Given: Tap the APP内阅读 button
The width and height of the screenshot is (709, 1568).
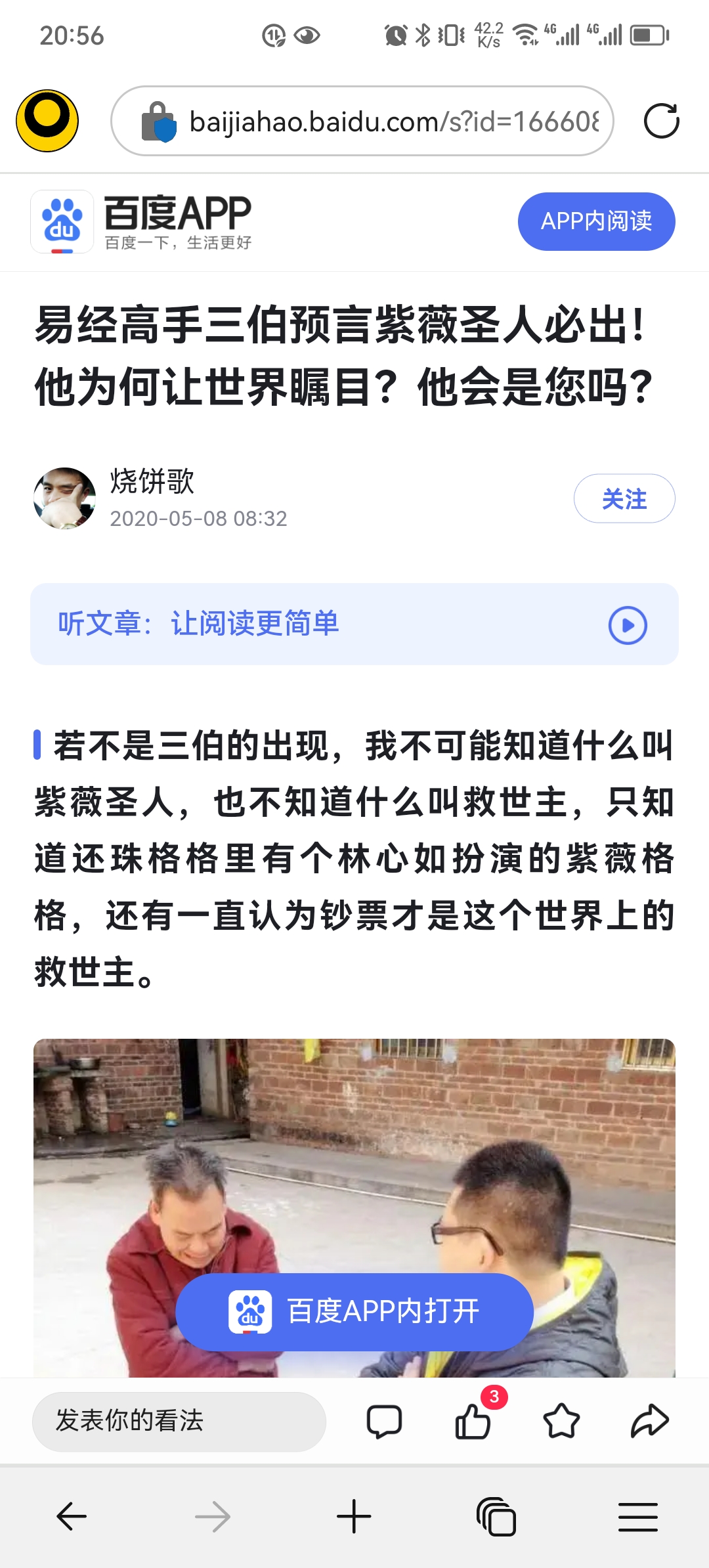Looking at the screenshot, I should pyautogui.click(x=596, y=221).
